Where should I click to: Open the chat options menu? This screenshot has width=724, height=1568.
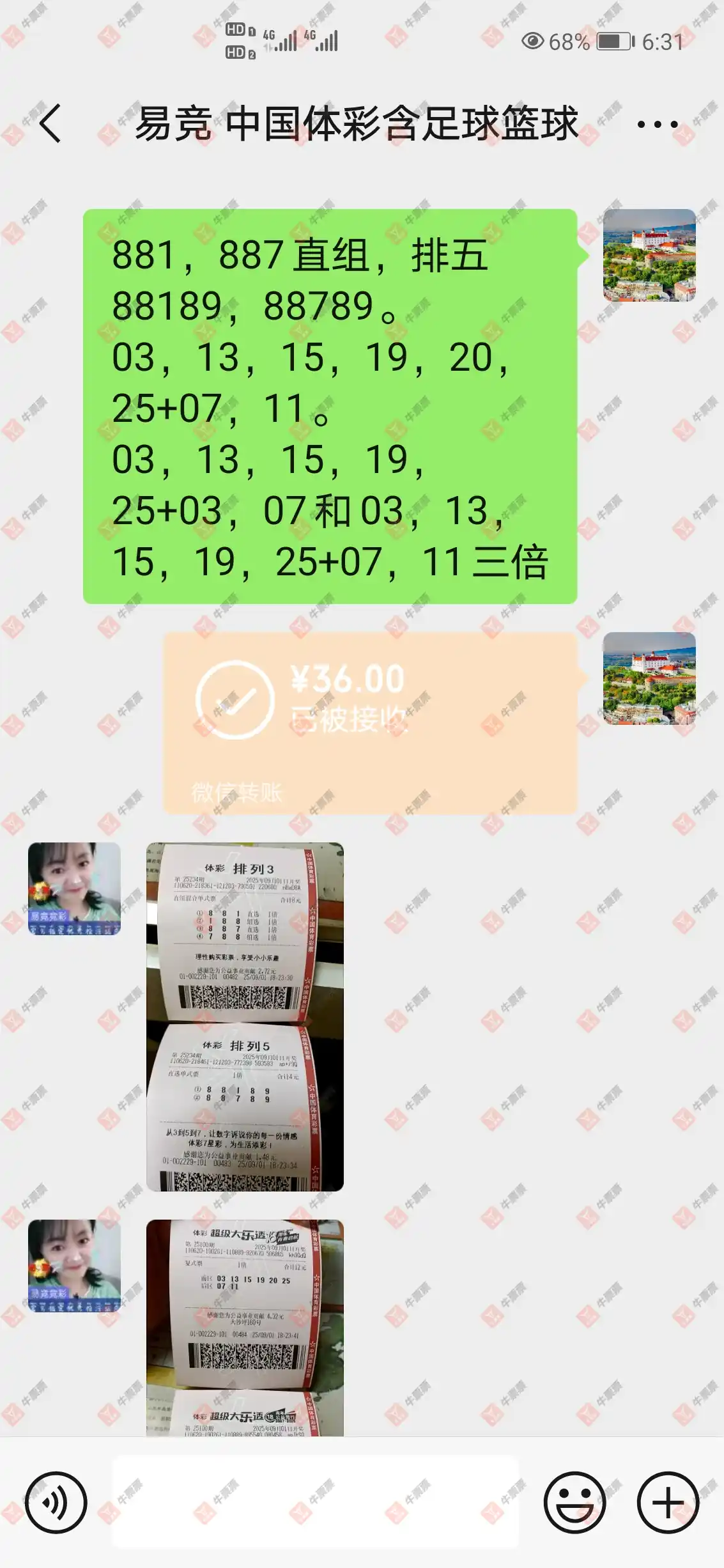click(657, 125)
